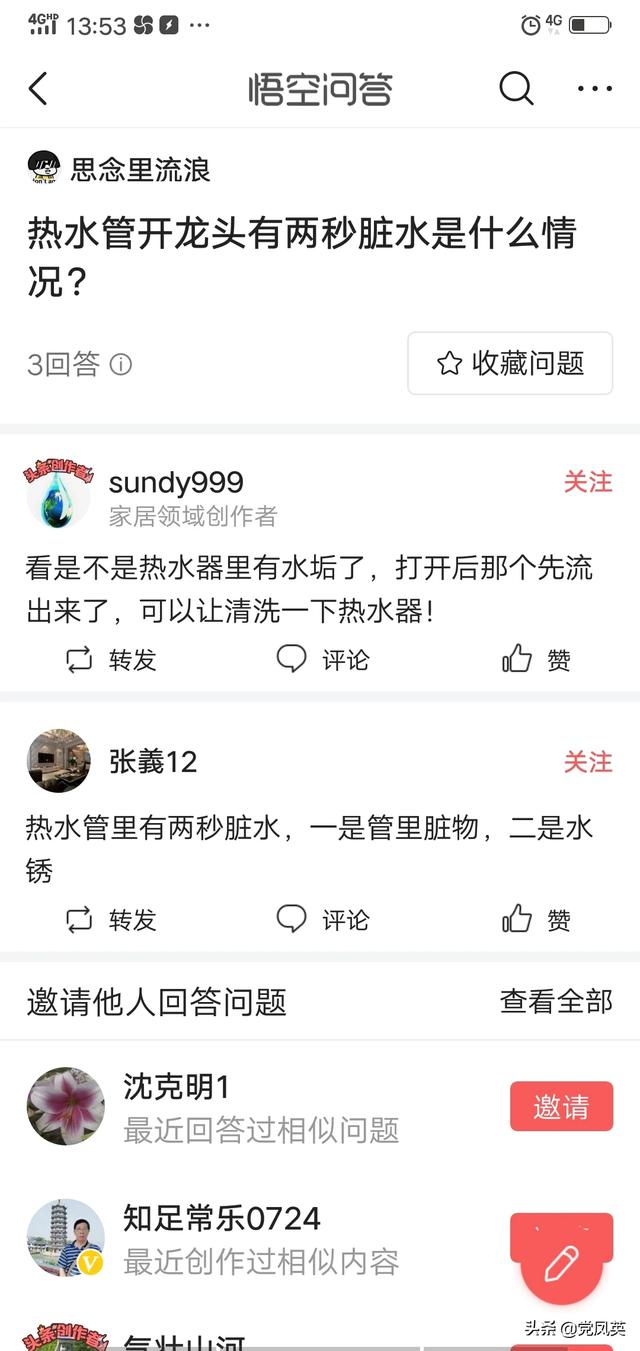This screenshot has width=640, height=1351.
Task: Repost sundy999's answer via 转发
Action: 111,660
